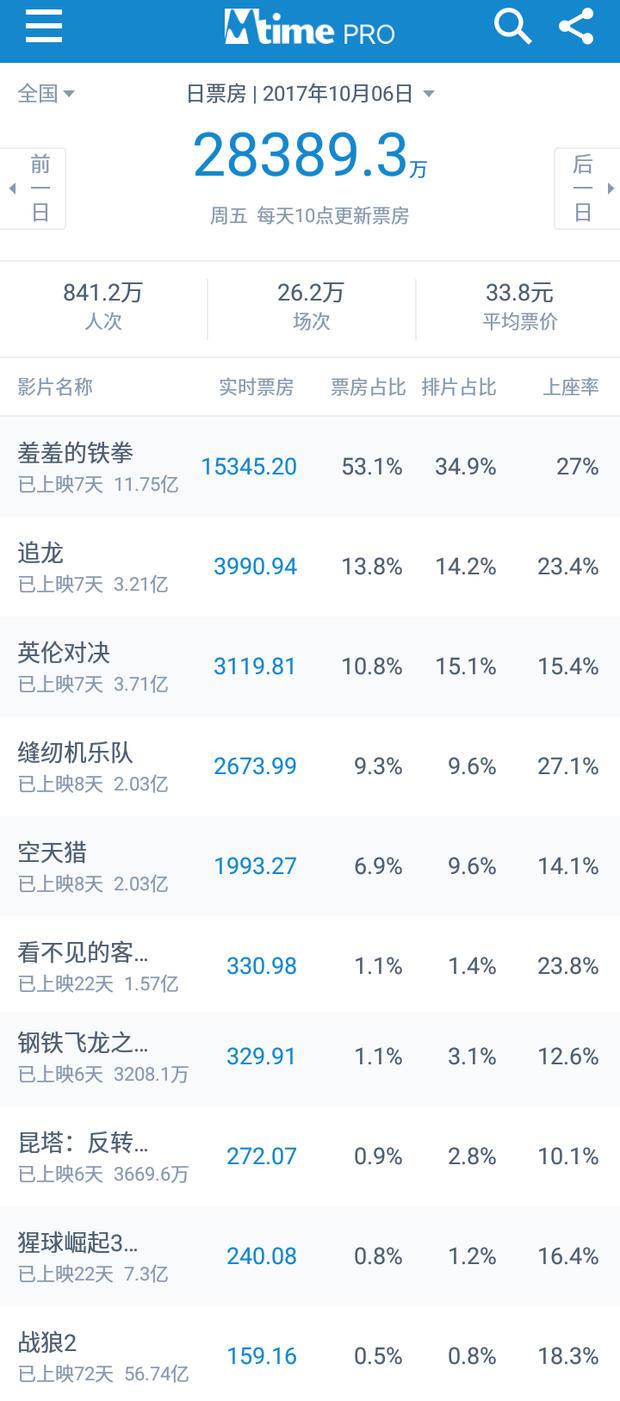Open the 猩球崛起3... row
The height and width of the screenshot is (1401, 620).
pos(310,1256)
